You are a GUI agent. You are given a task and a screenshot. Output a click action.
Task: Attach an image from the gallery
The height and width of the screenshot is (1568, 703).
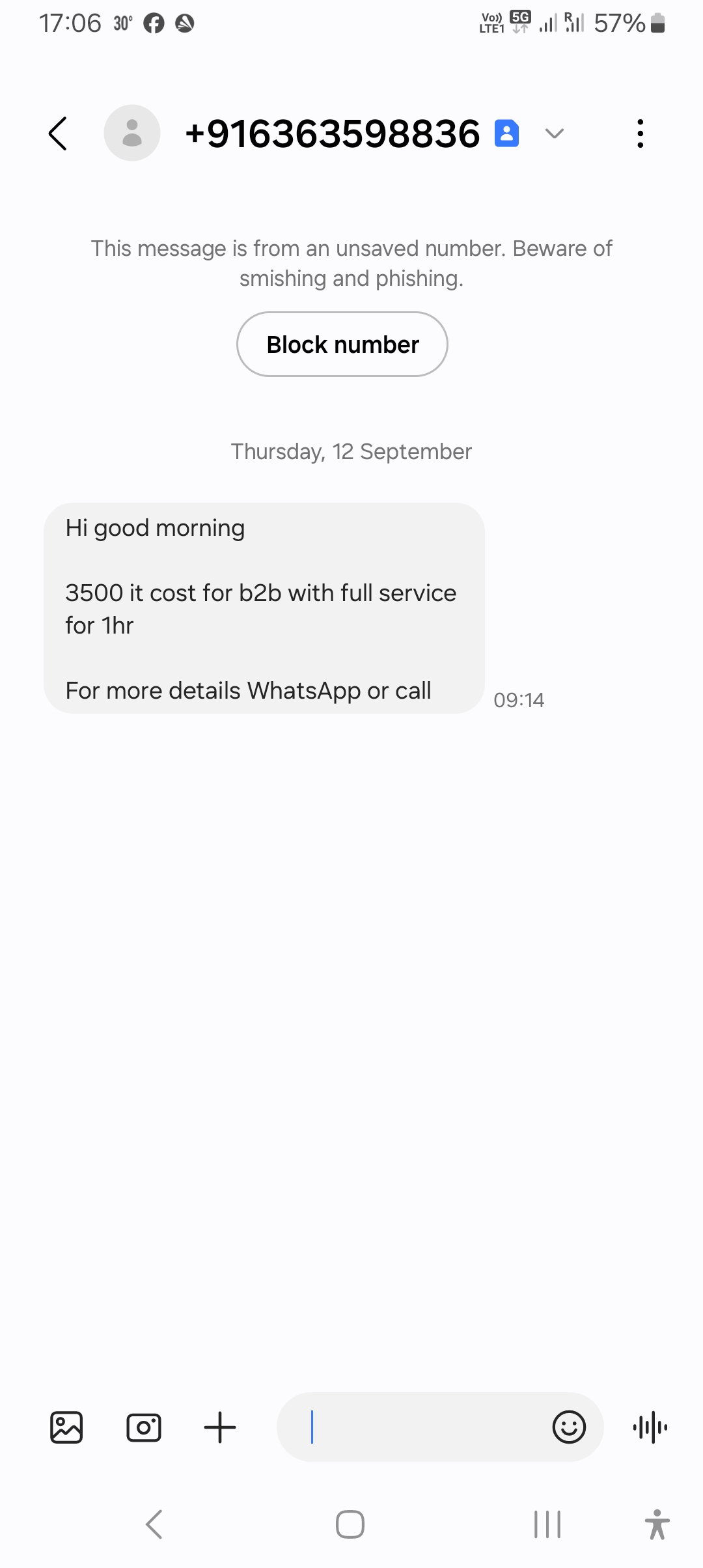[x=66, y=1427]
